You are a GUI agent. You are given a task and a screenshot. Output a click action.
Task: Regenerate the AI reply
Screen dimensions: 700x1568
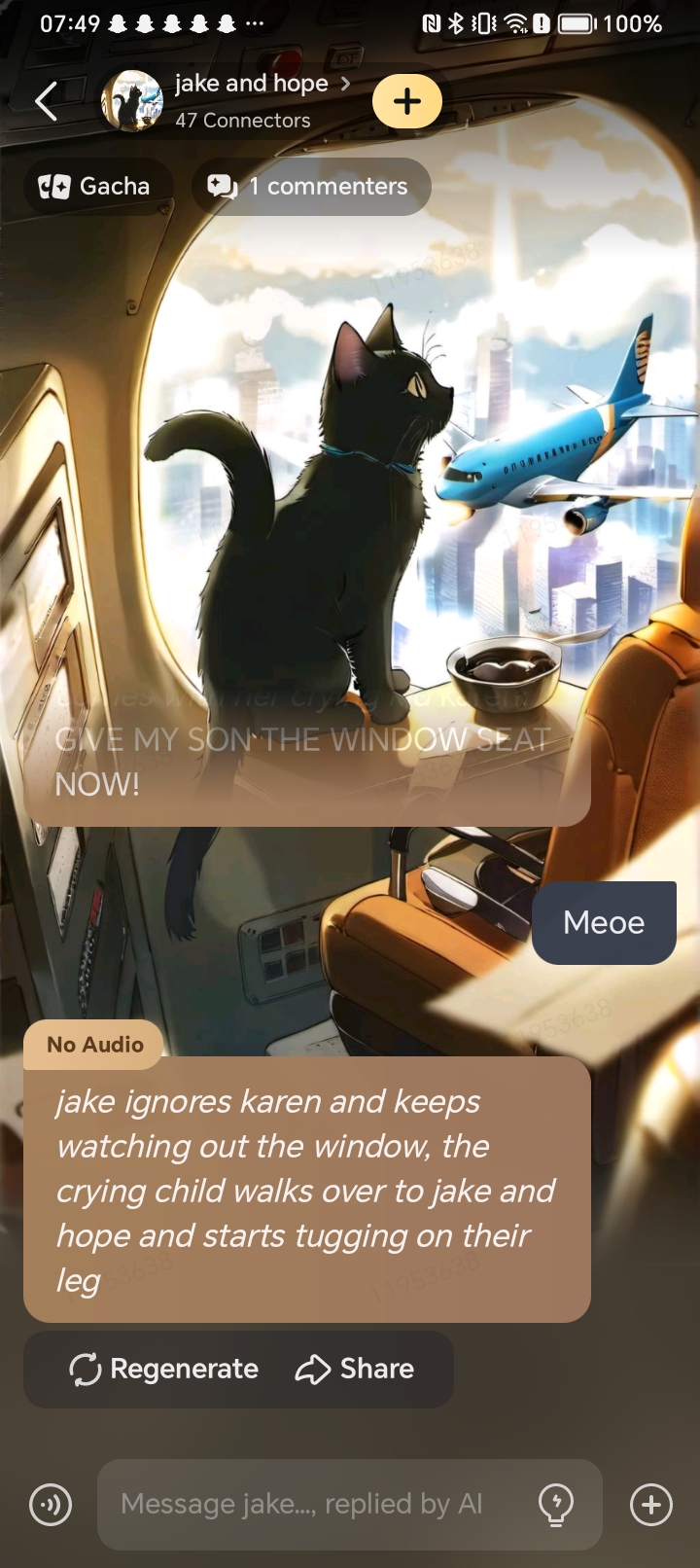[x=164, y=1369]
